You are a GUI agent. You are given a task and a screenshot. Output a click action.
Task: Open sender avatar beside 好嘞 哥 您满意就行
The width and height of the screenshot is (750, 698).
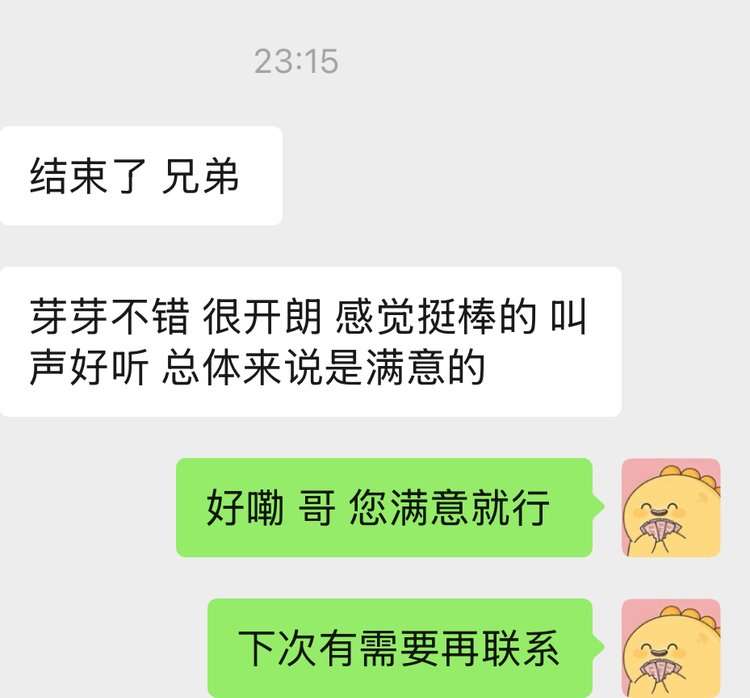(670, 507)
